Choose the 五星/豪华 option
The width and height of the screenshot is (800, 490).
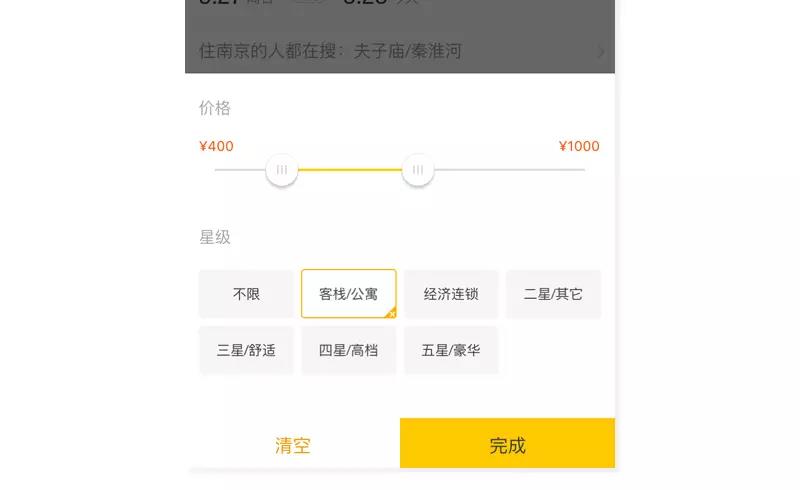451,350
